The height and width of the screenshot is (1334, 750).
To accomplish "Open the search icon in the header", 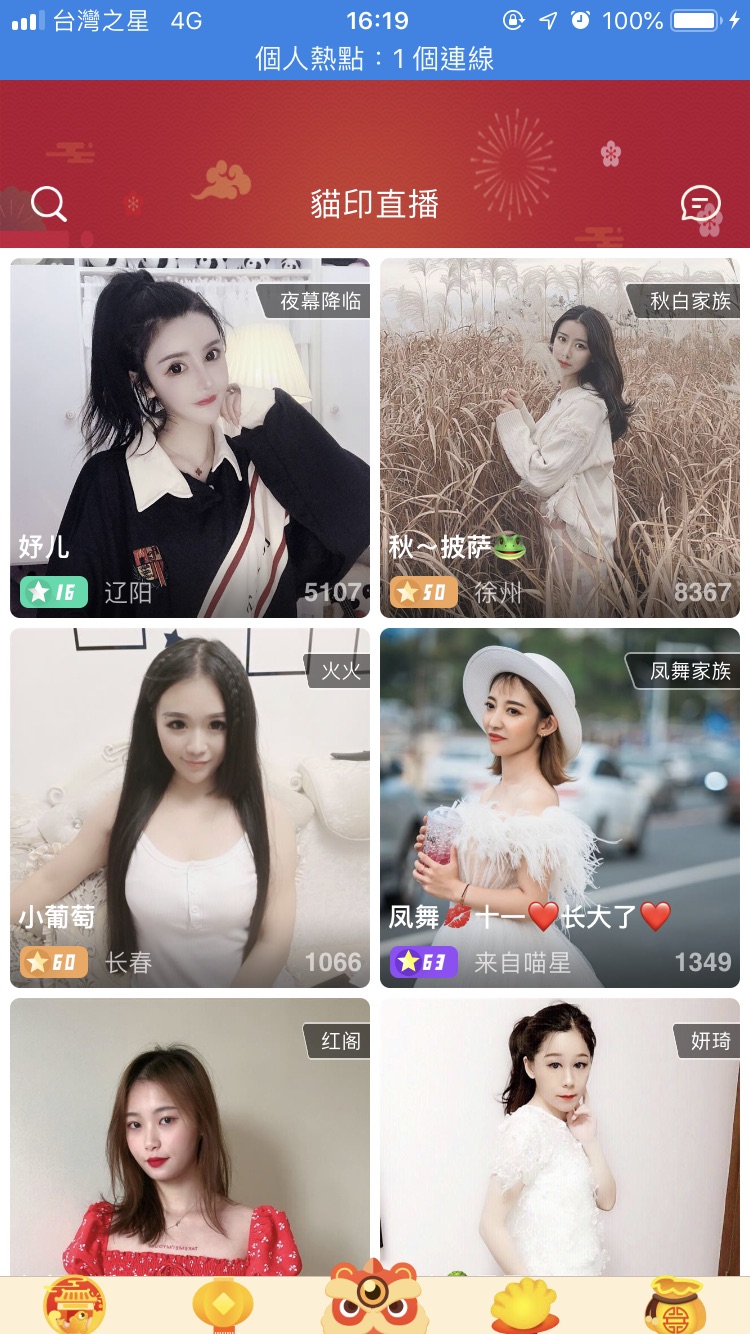I will point(48,204).
